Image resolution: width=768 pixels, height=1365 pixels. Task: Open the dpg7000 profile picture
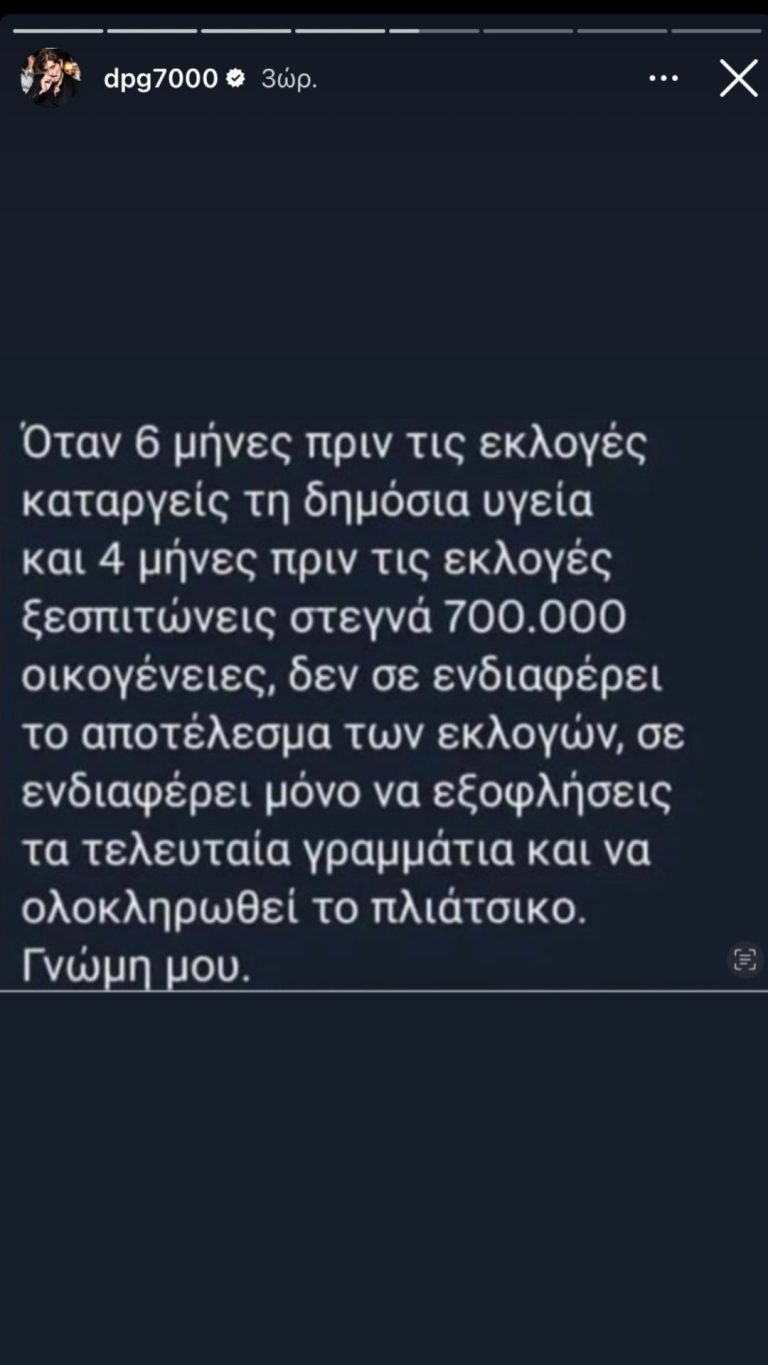pos(50,78)
